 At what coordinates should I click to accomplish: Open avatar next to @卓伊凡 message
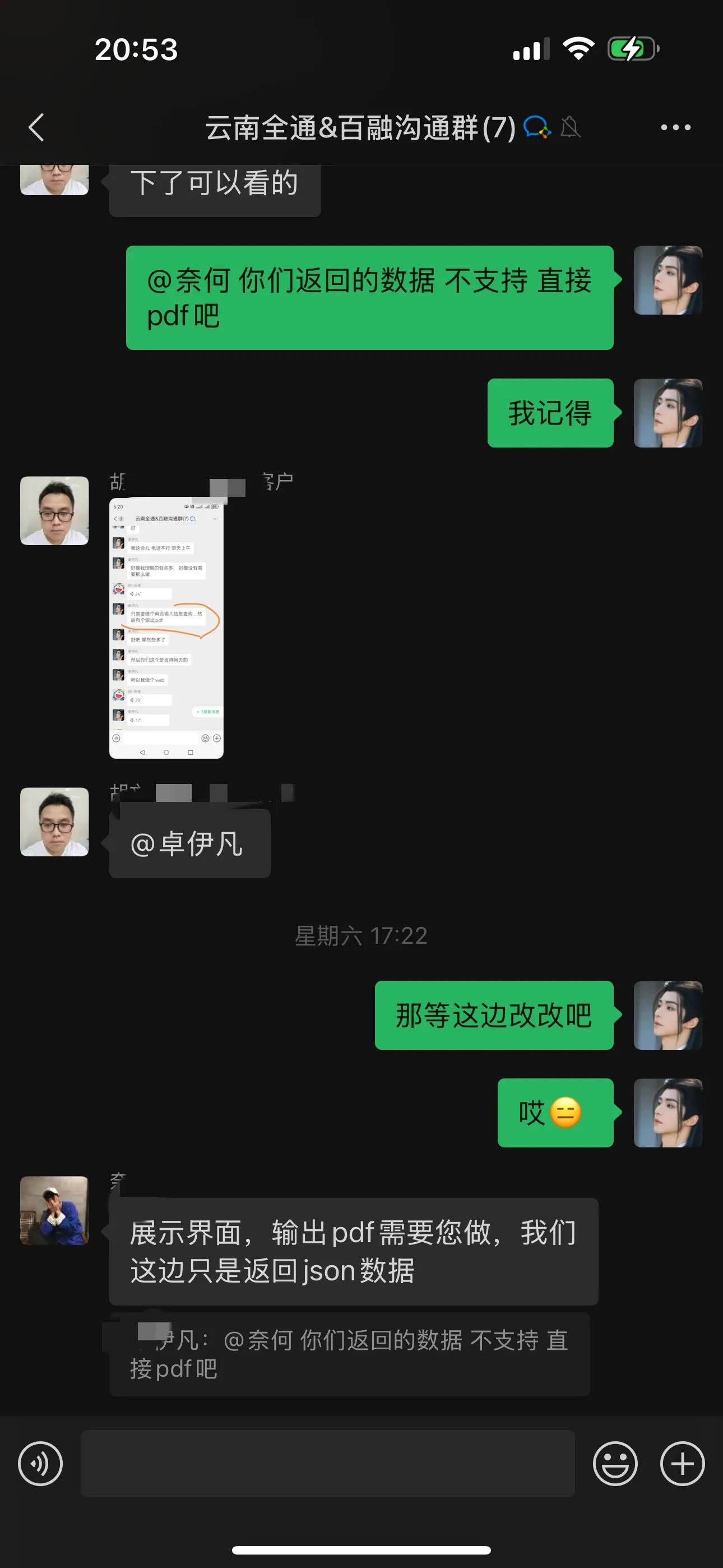point(54,822)
